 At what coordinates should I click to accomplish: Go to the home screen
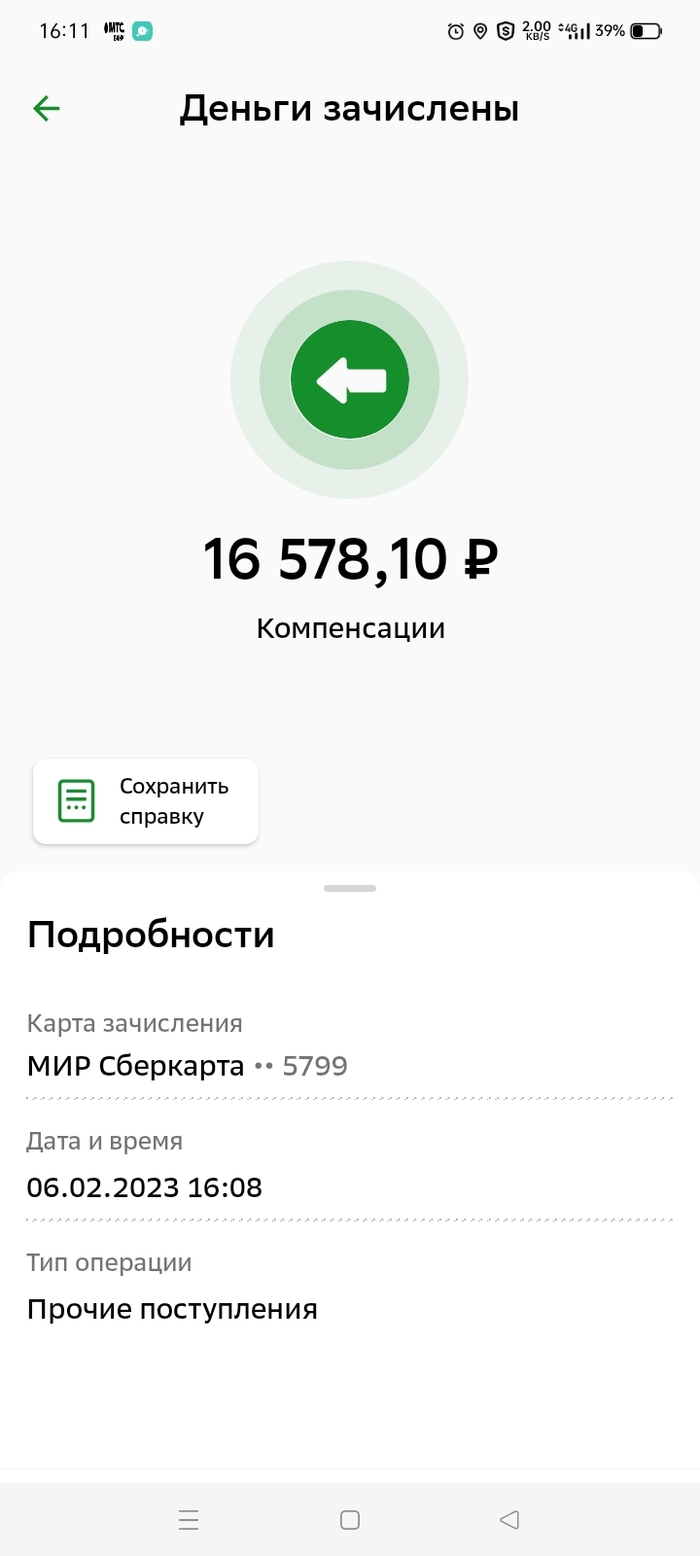[x=350, y=1520]
